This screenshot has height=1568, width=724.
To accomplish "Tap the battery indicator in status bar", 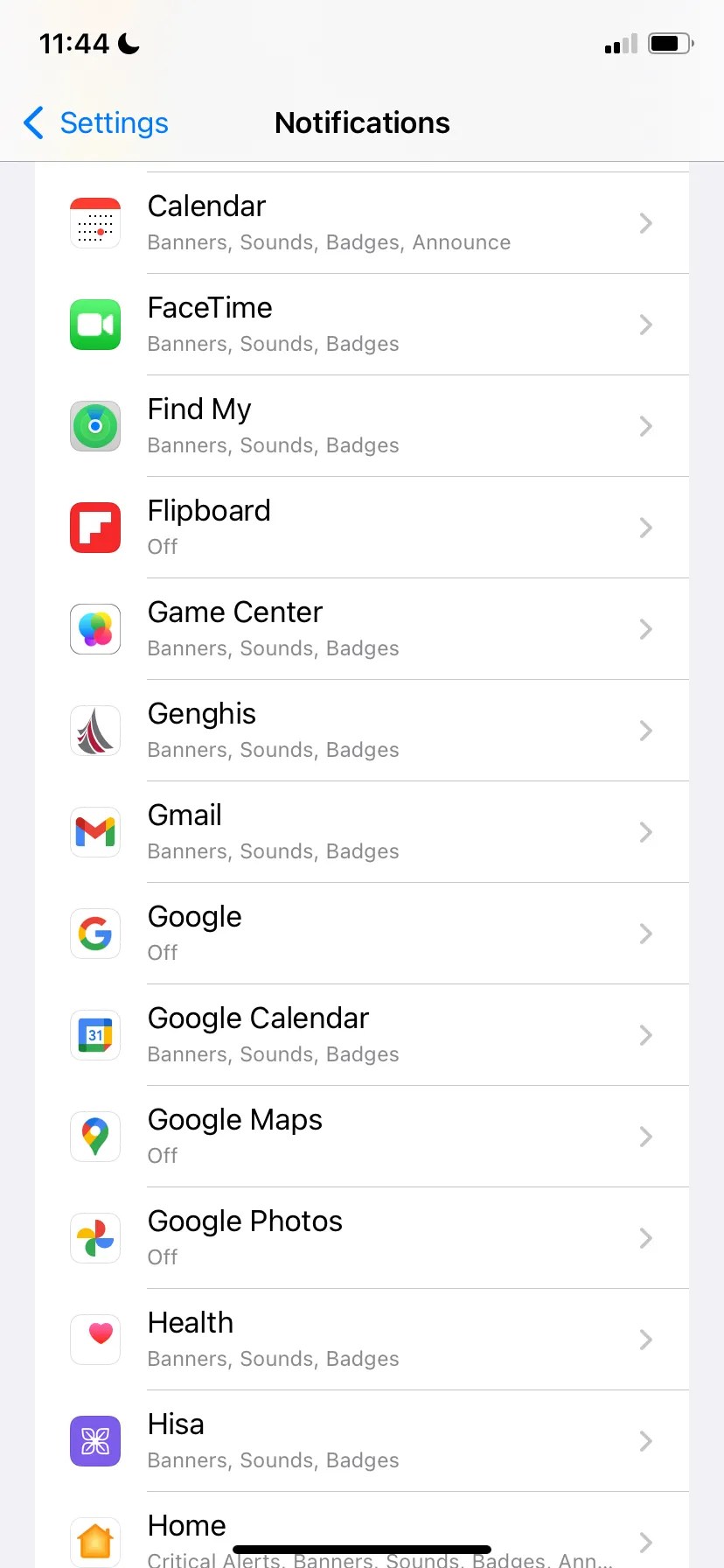I will point(670,44).
